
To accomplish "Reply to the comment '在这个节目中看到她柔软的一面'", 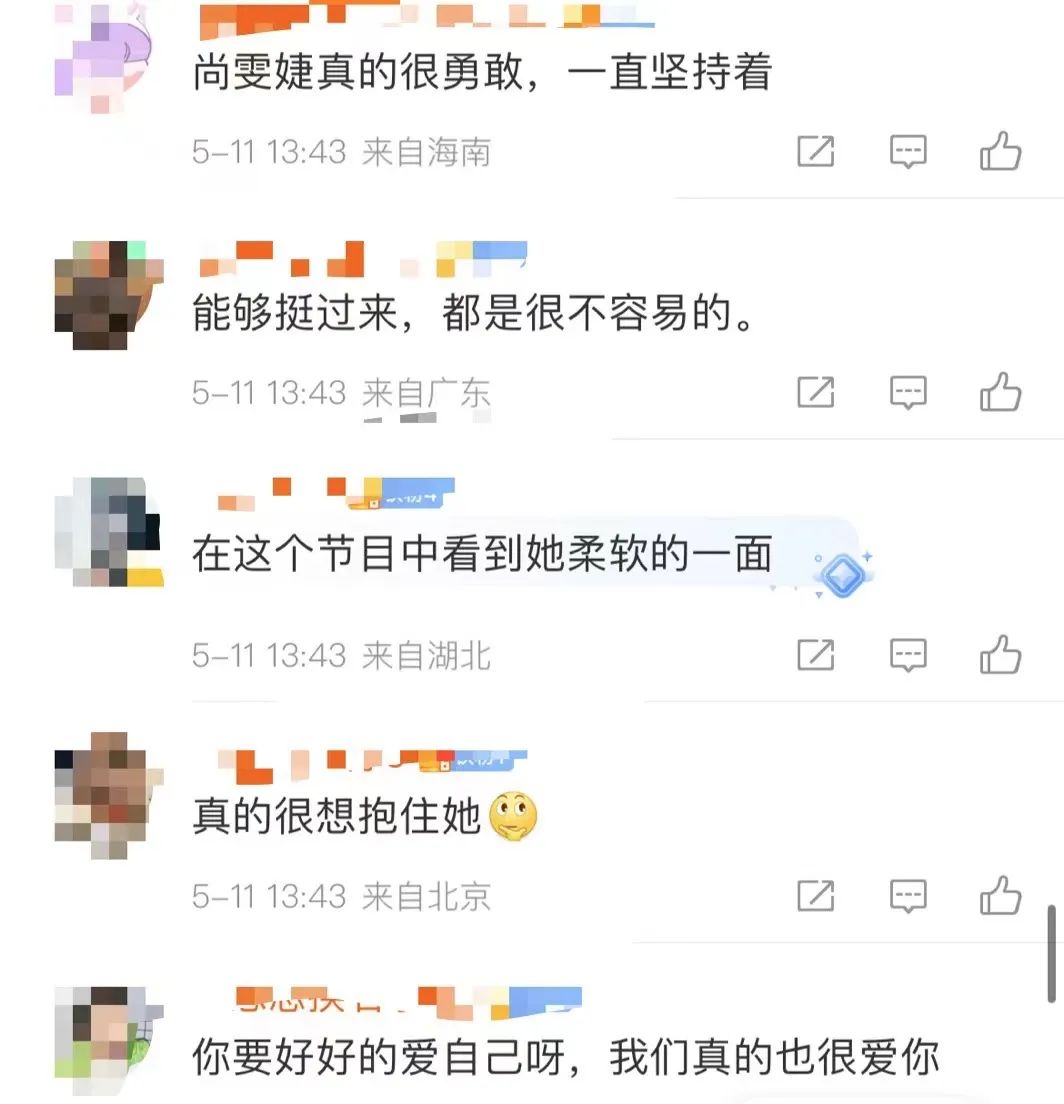I will coord(908,655).
